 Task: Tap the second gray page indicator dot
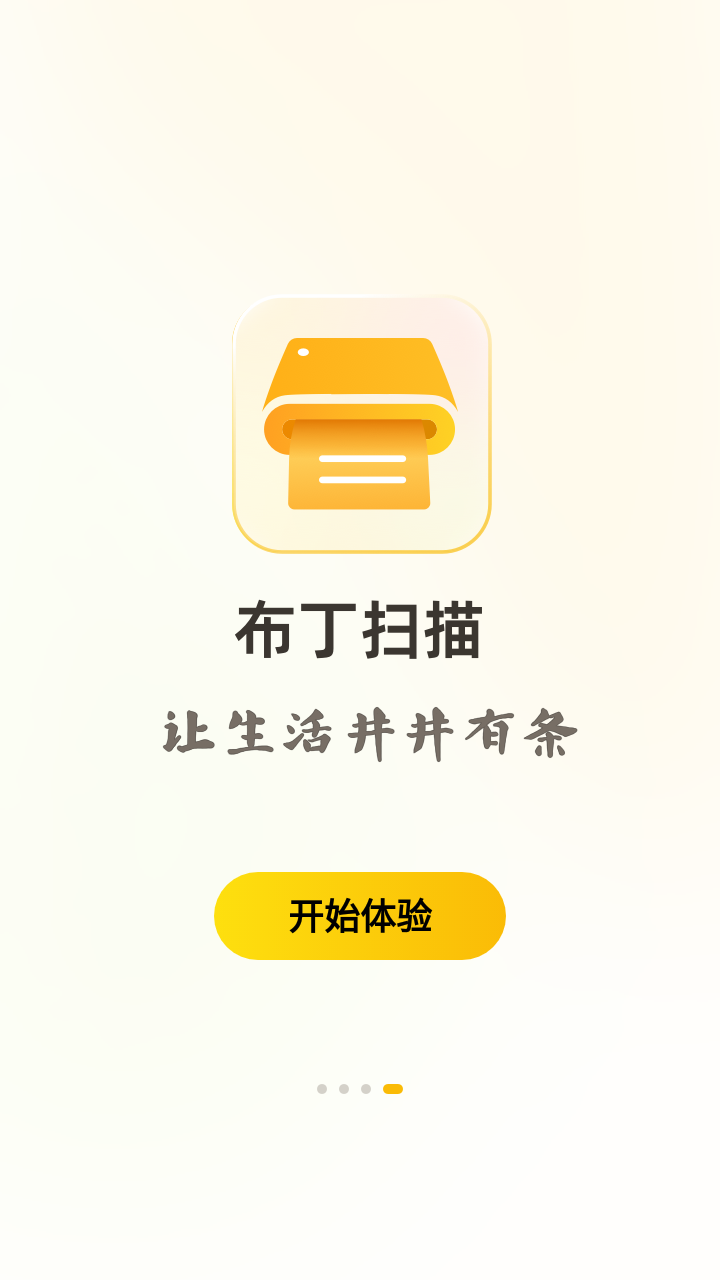pos(345,1090)
